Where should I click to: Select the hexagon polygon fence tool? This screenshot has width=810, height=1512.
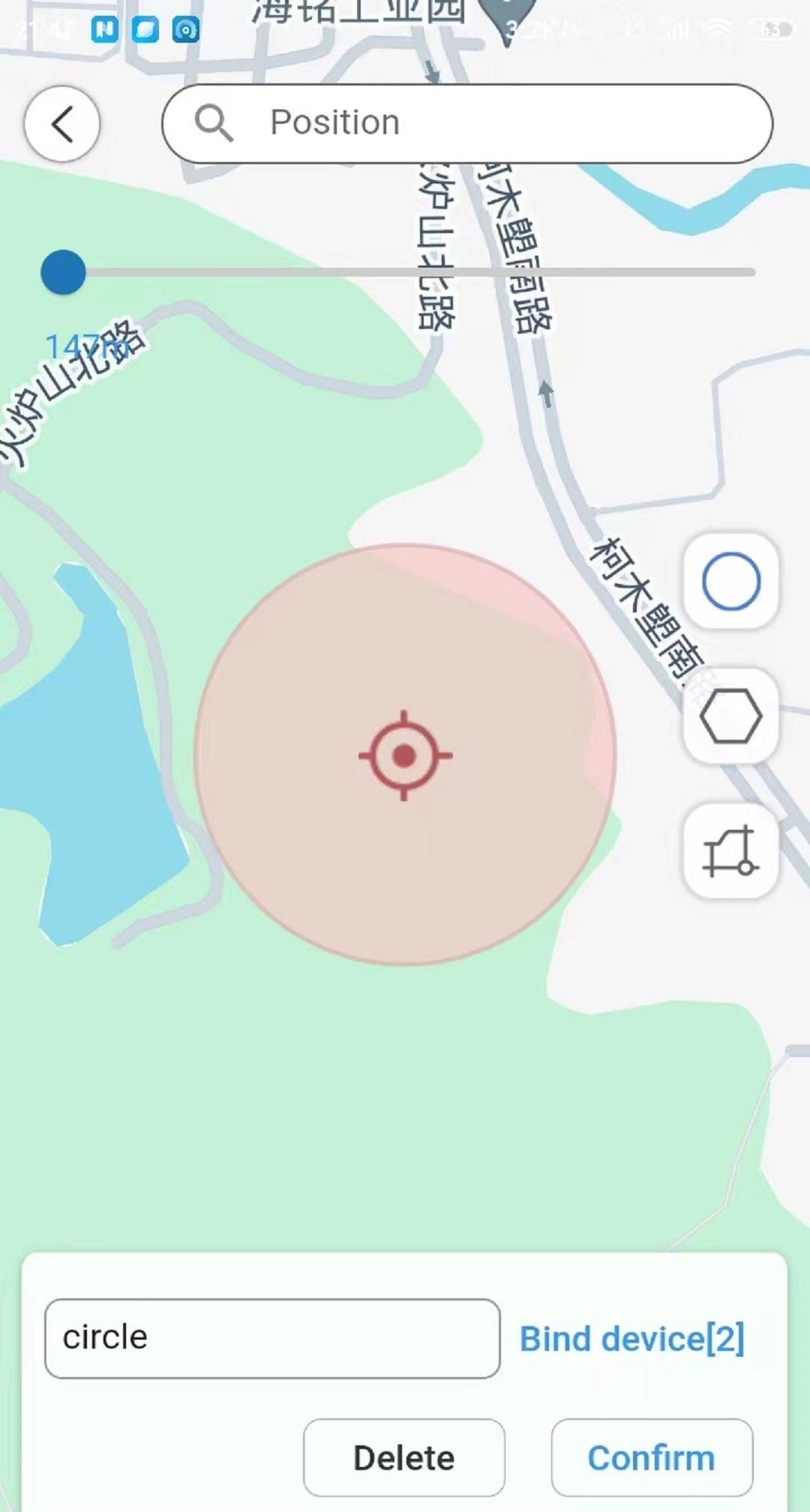[731, 716]
